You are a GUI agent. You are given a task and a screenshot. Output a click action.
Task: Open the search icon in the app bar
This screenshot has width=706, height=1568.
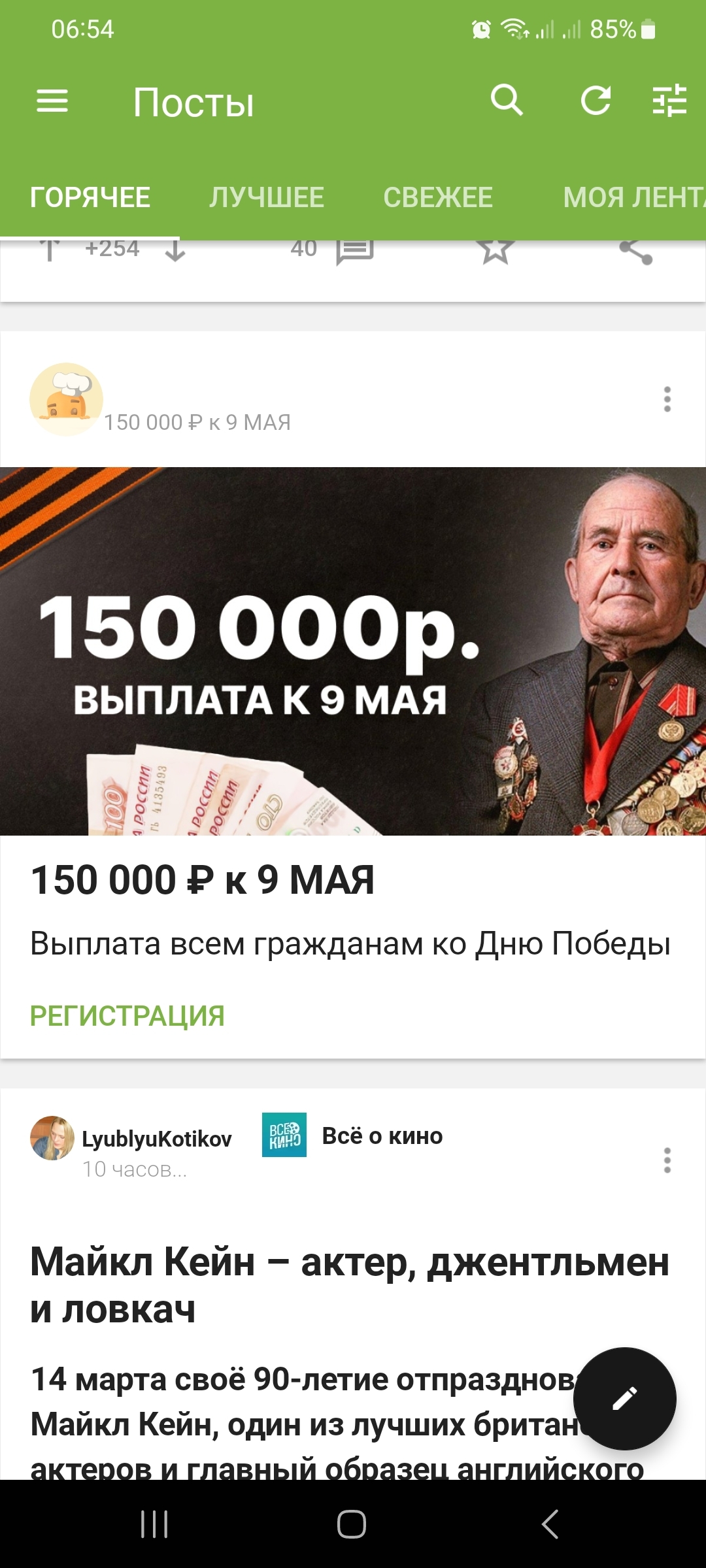click(x=507, y=101)
